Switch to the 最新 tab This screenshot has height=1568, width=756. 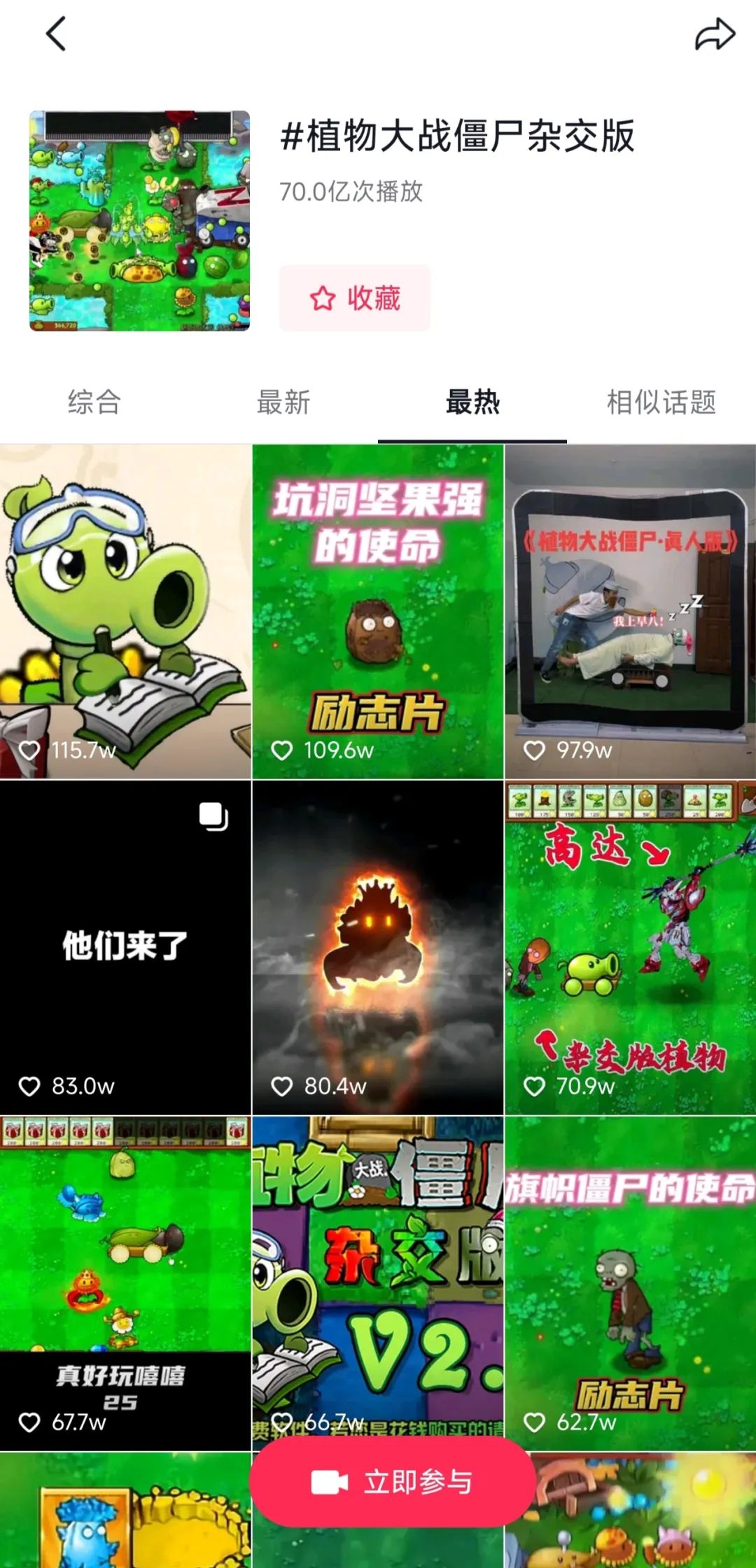(x=283, y=402)
